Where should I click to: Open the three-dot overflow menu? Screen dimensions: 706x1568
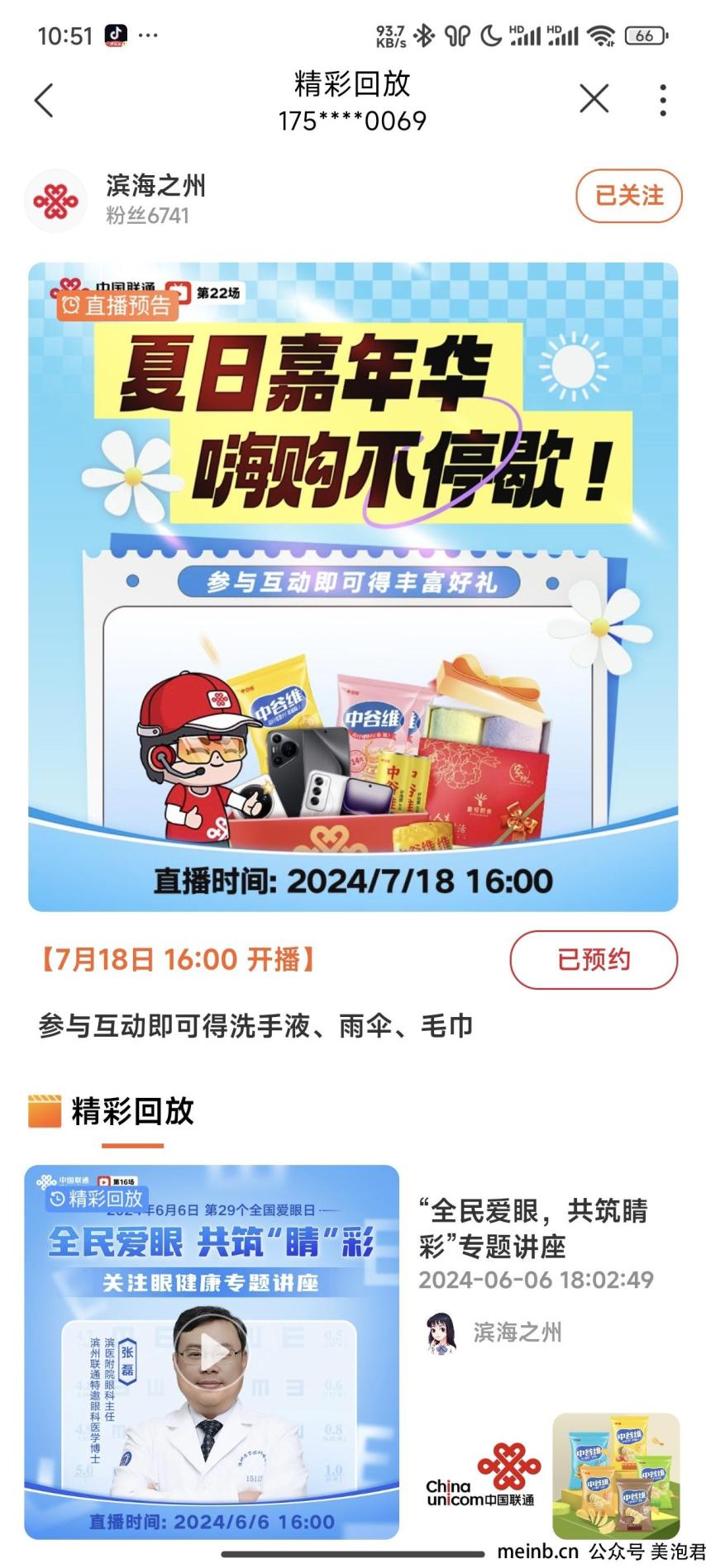(x=662, y=100)
